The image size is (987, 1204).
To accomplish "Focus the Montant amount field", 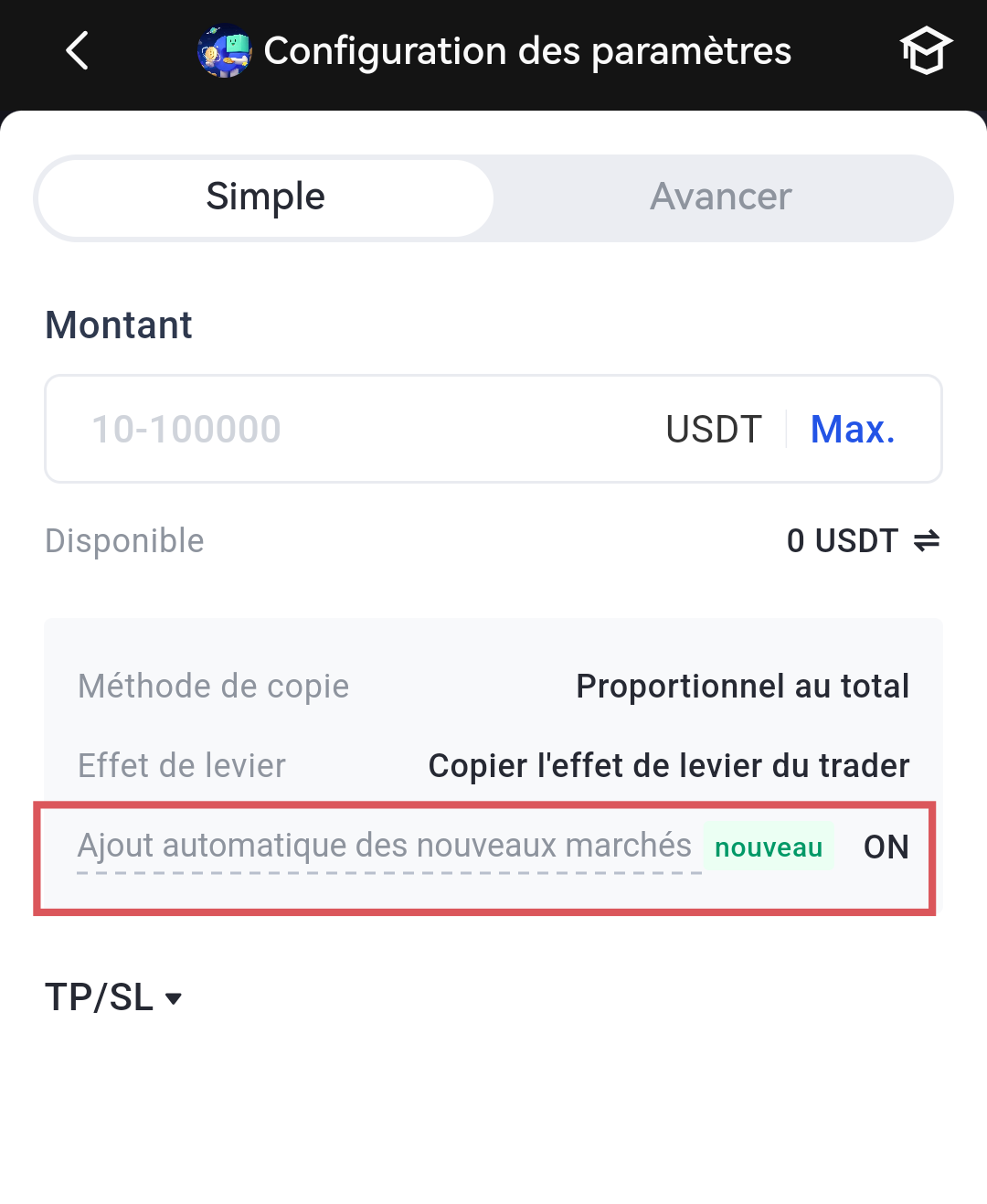I will (x=366, y=429).
